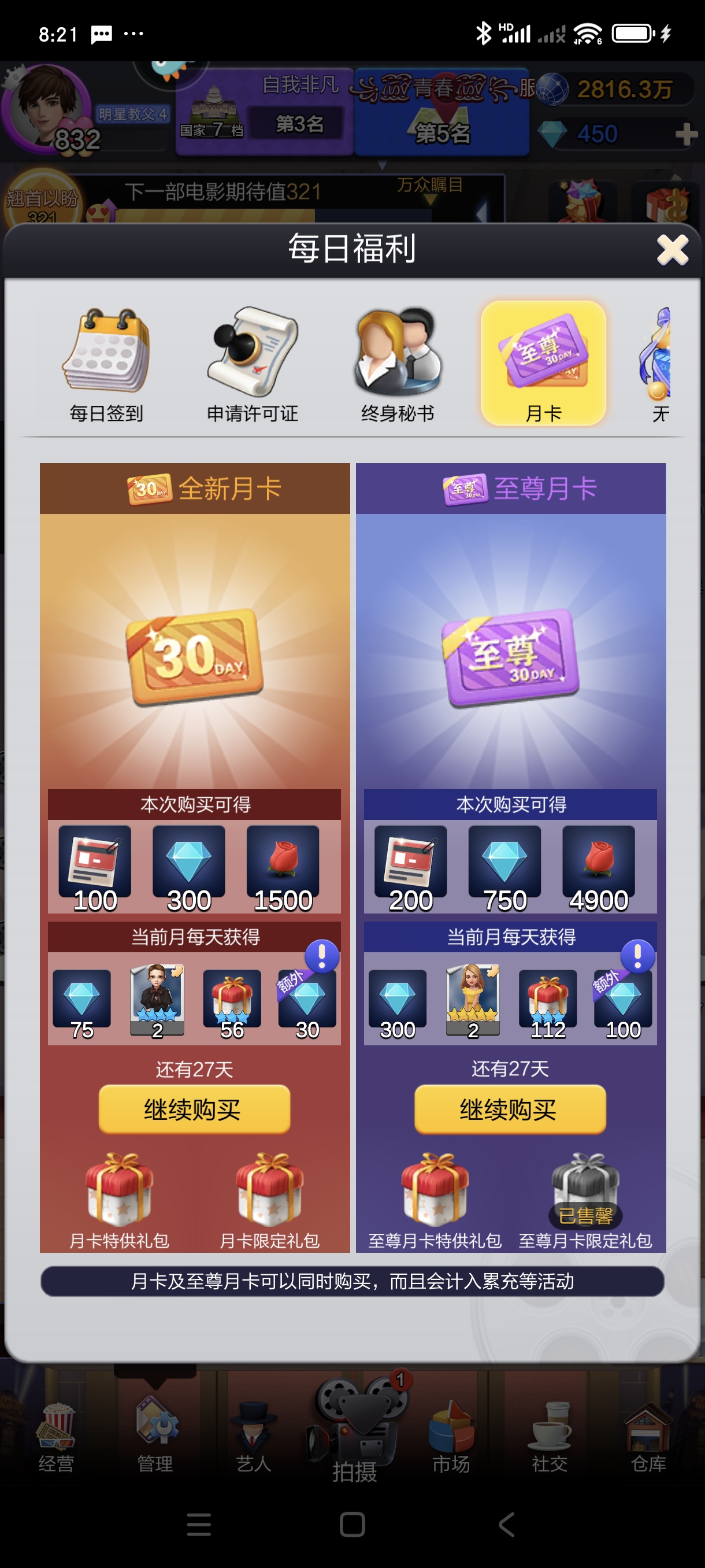Tap the exclamation info icon on 至尊月卡
705x1568 pixels.
point(637,956)
